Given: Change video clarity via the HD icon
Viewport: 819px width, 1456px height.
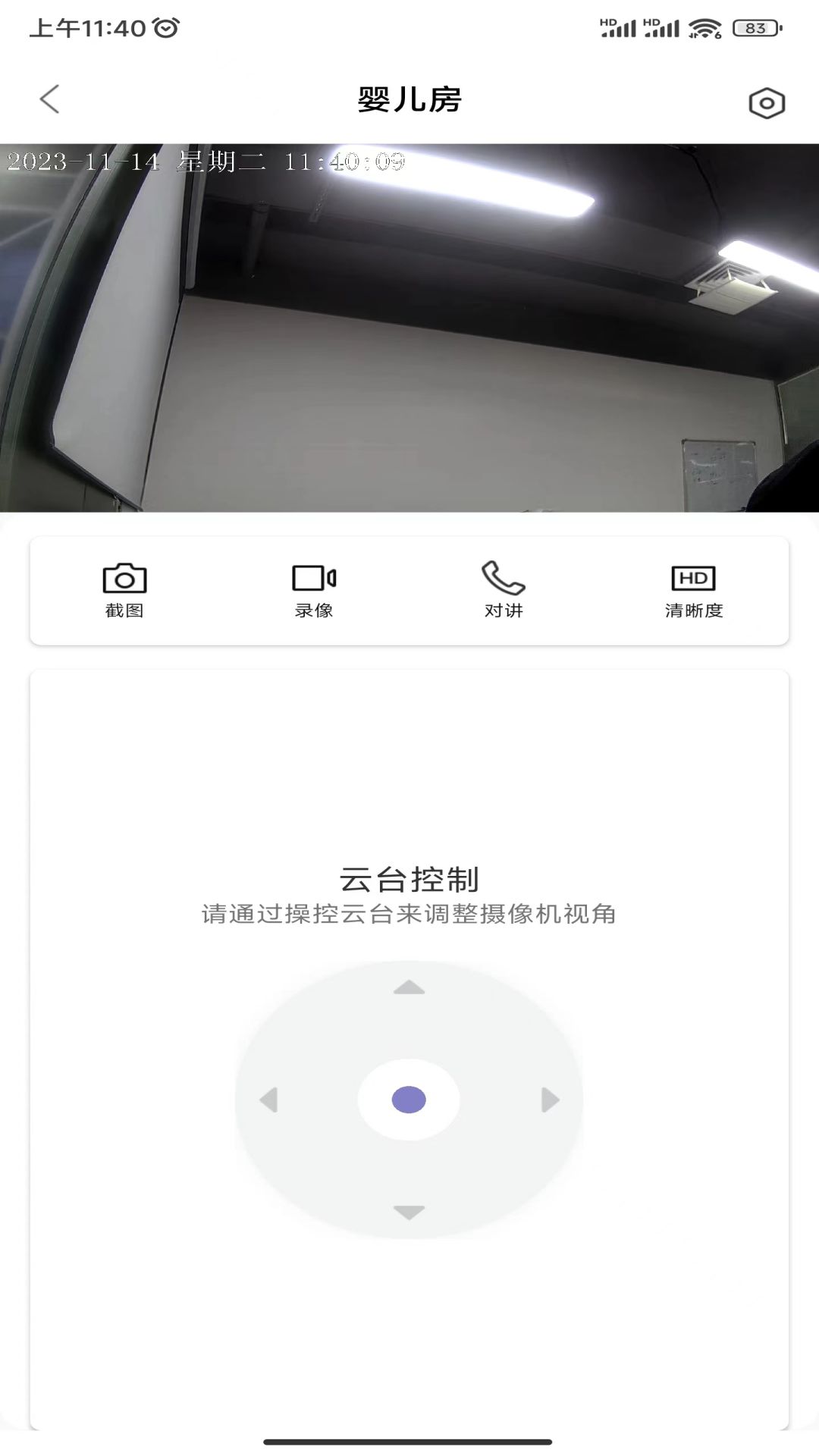Looking at the screenshot, I should [x=692, y=578].
